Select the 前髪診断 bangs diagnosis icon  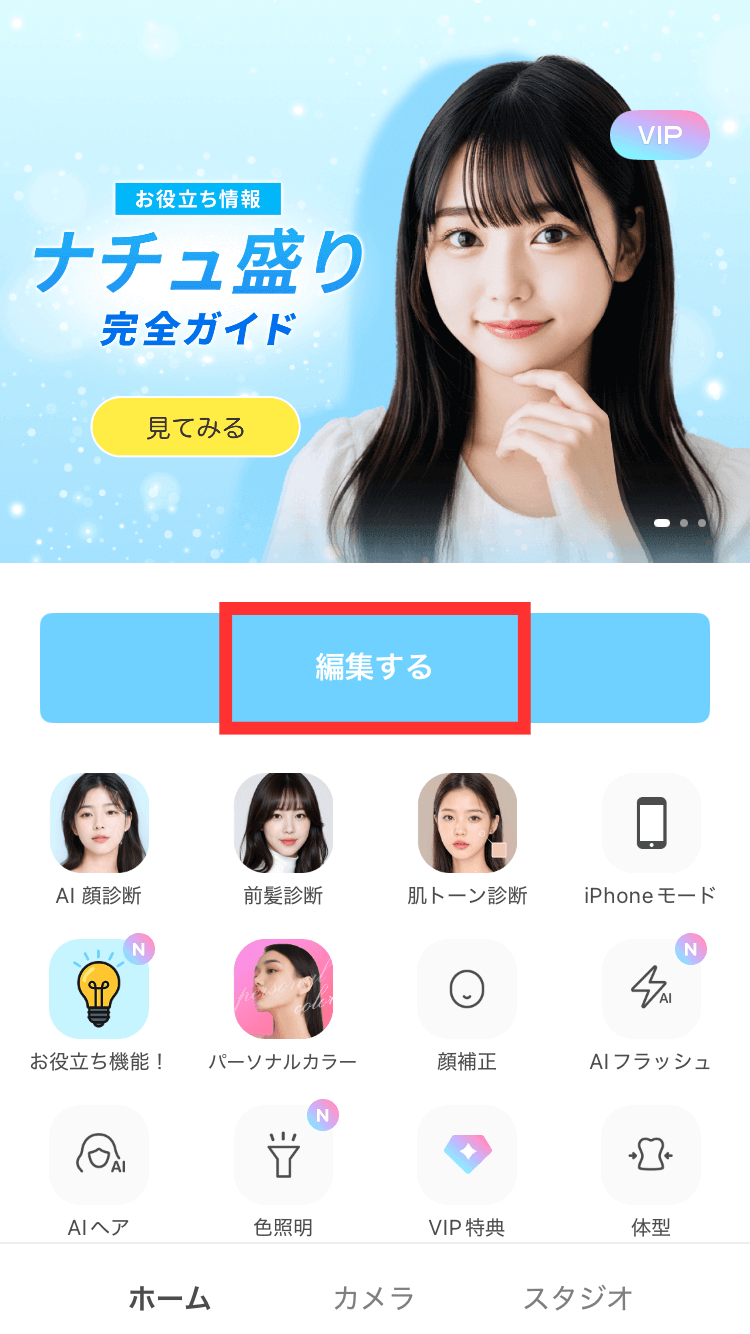[283, 823]
